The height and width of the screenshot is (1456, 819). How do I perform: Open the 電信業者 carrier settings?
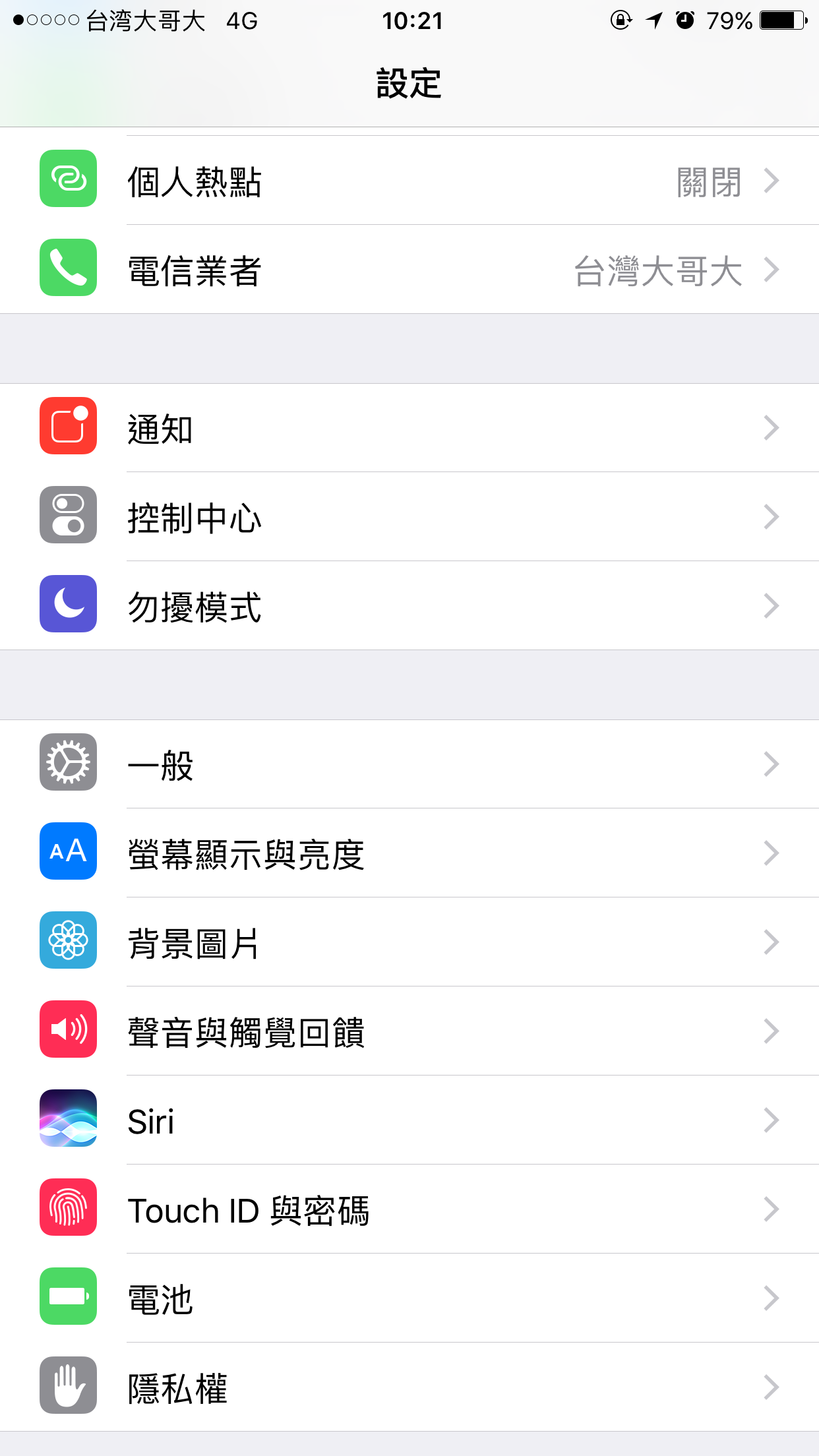[409, 270]
